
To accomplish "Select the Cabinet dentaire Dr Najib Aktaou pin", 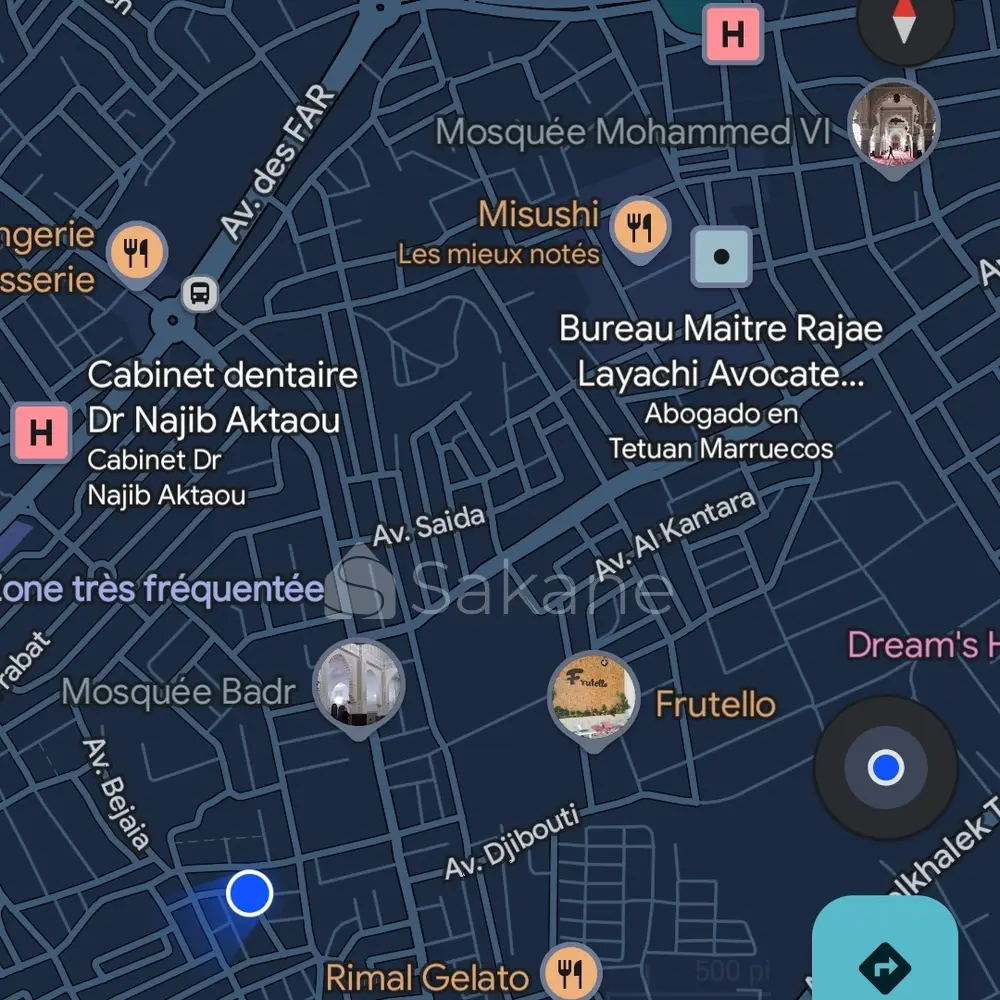I will coord(41,434).
